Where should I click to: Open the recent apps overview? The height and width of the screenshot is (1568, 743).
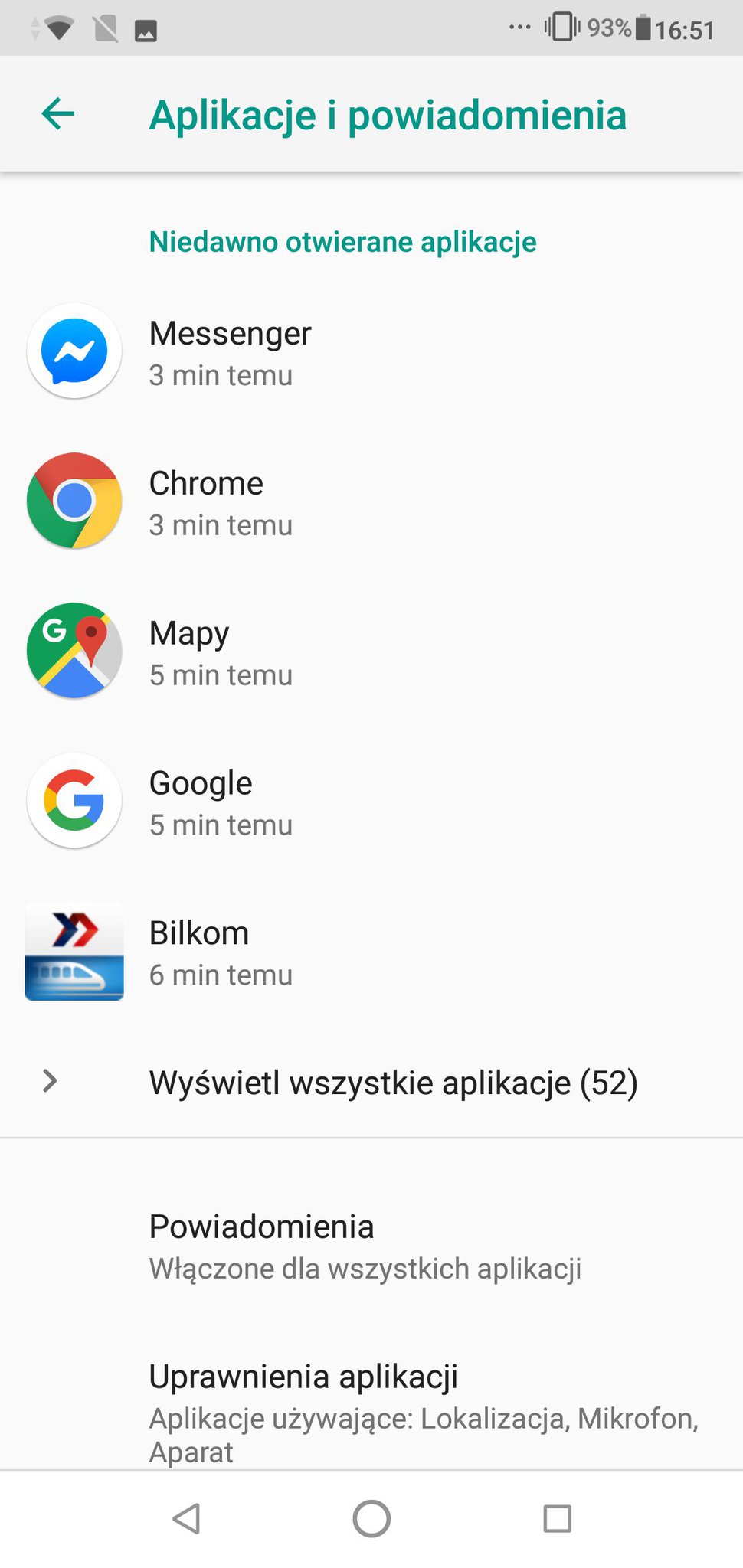pyautogui.click(x=557, y=1519)
